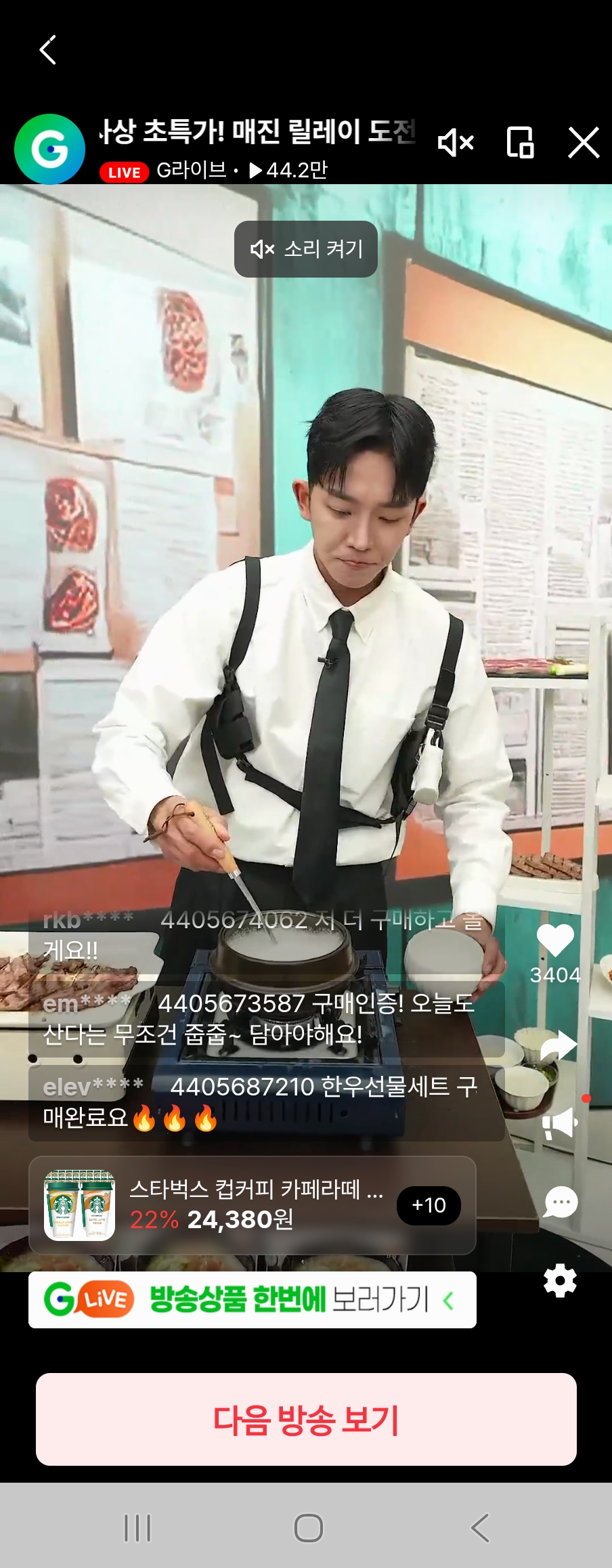This screenshot has width=612, height=1568.
Task: Switch to picture-in-picture mode
Action: pyautogui.click(x=520, y=143)
